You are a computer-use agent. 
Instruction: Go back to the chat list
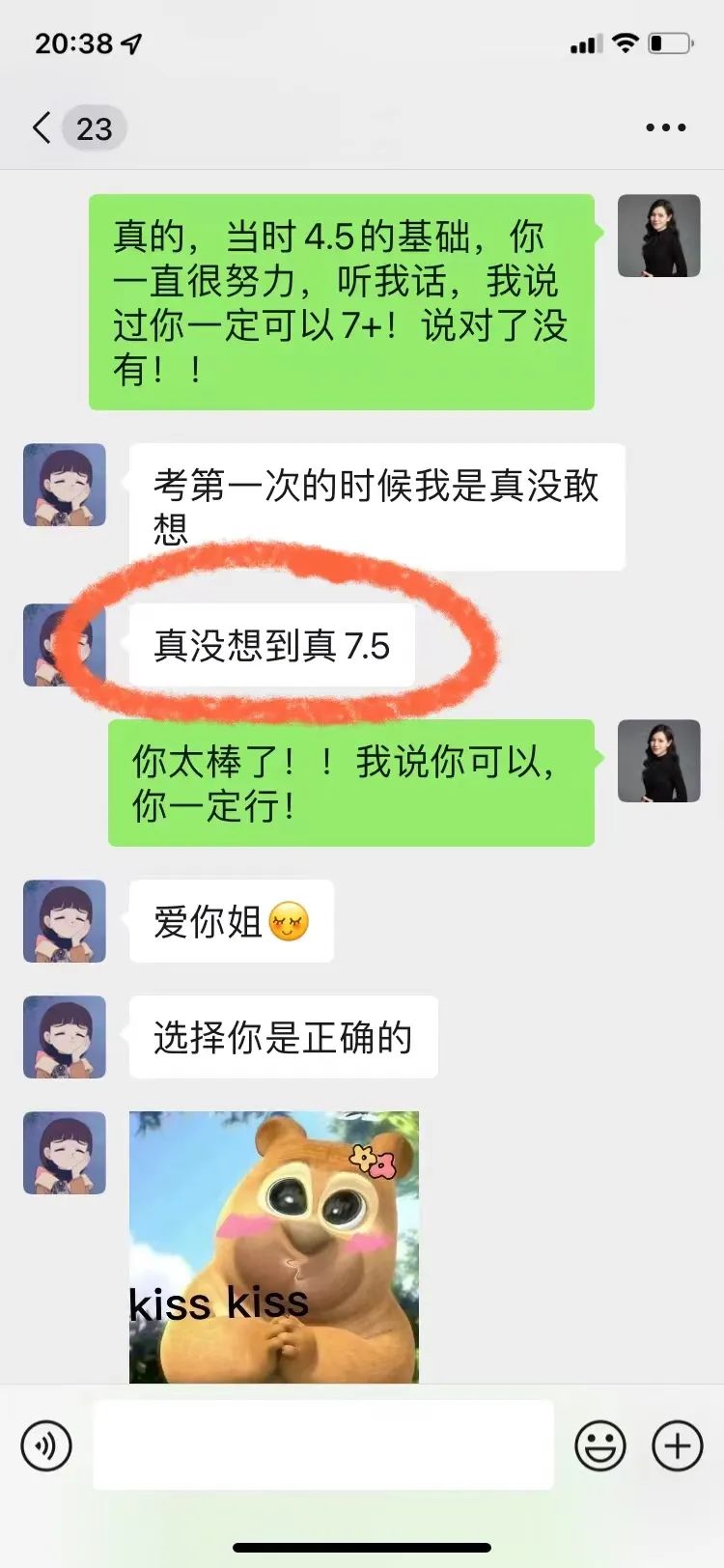pos(42,127)
